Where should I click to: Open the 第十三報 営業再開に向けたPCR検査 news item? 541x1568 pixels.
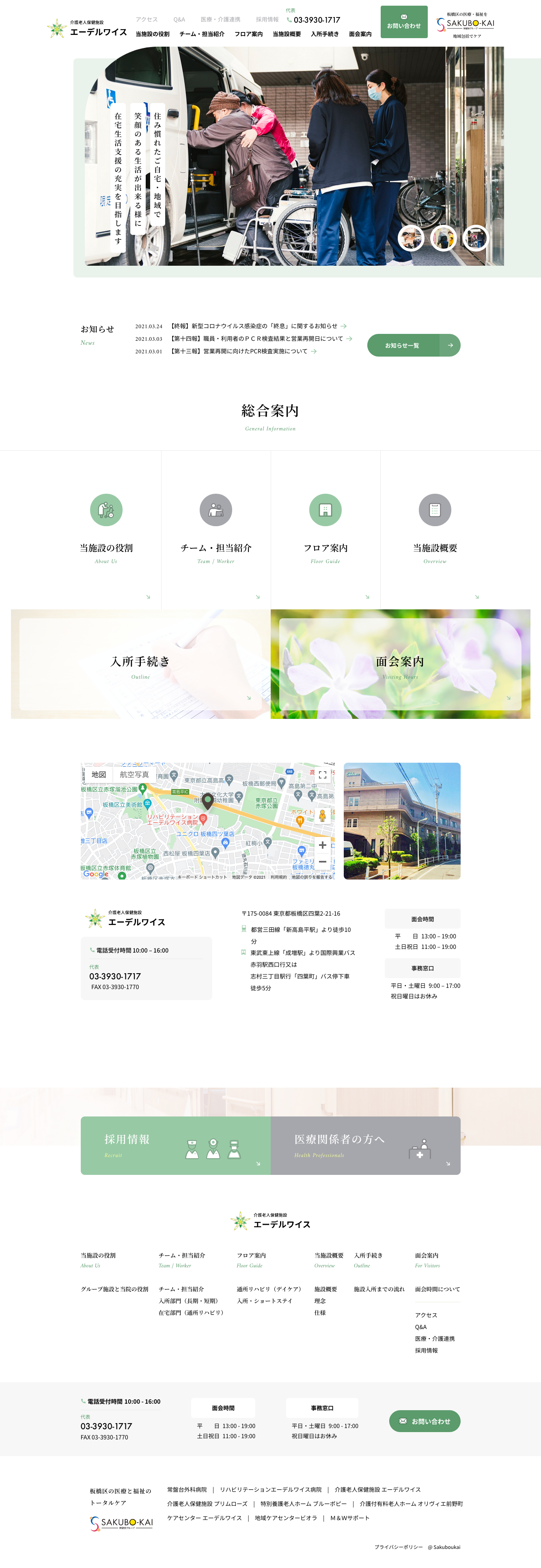point(239,351)
